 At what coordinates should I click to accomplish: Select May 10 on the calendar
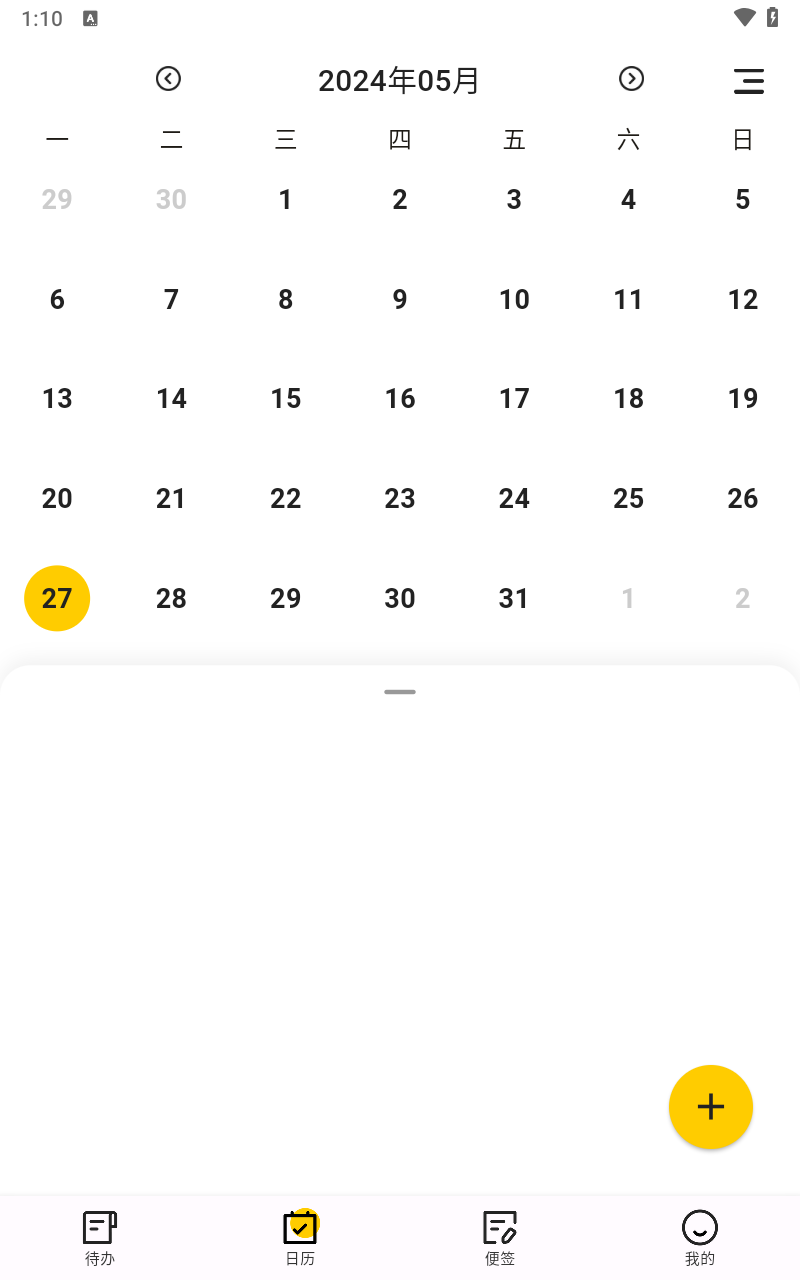[x=514, y=299]
